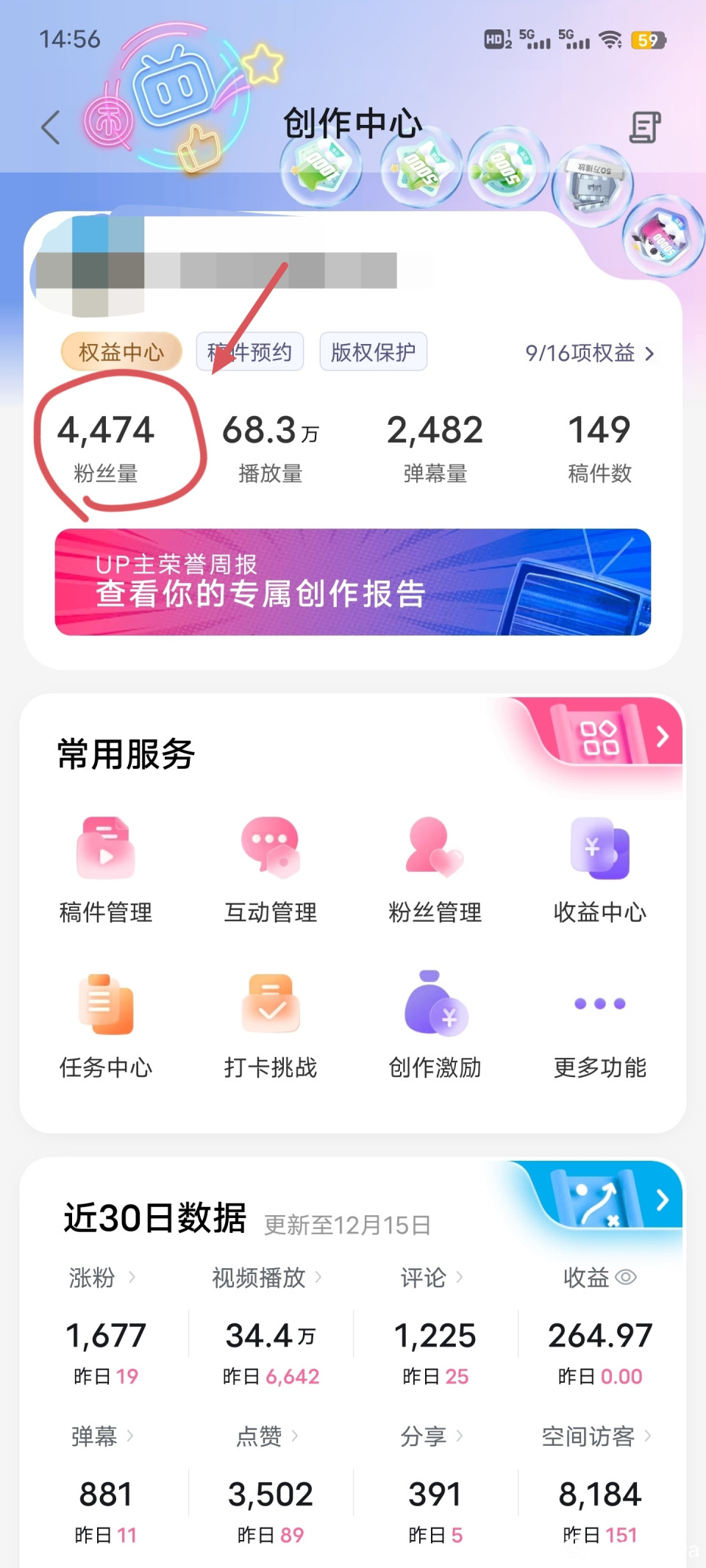Open 收益中心
This screenshot has width=706, height=1568.
coord(599,870)
